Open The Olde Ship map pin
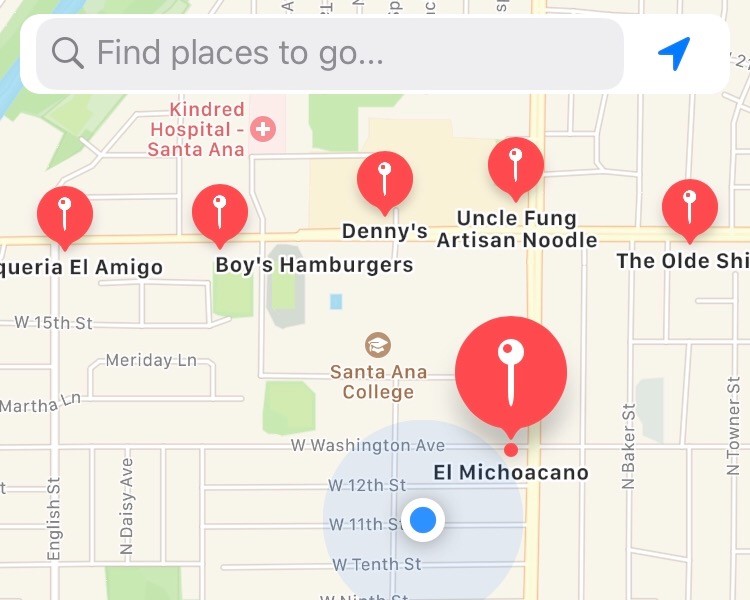This screenshot has width=750, height=600. 689,208
